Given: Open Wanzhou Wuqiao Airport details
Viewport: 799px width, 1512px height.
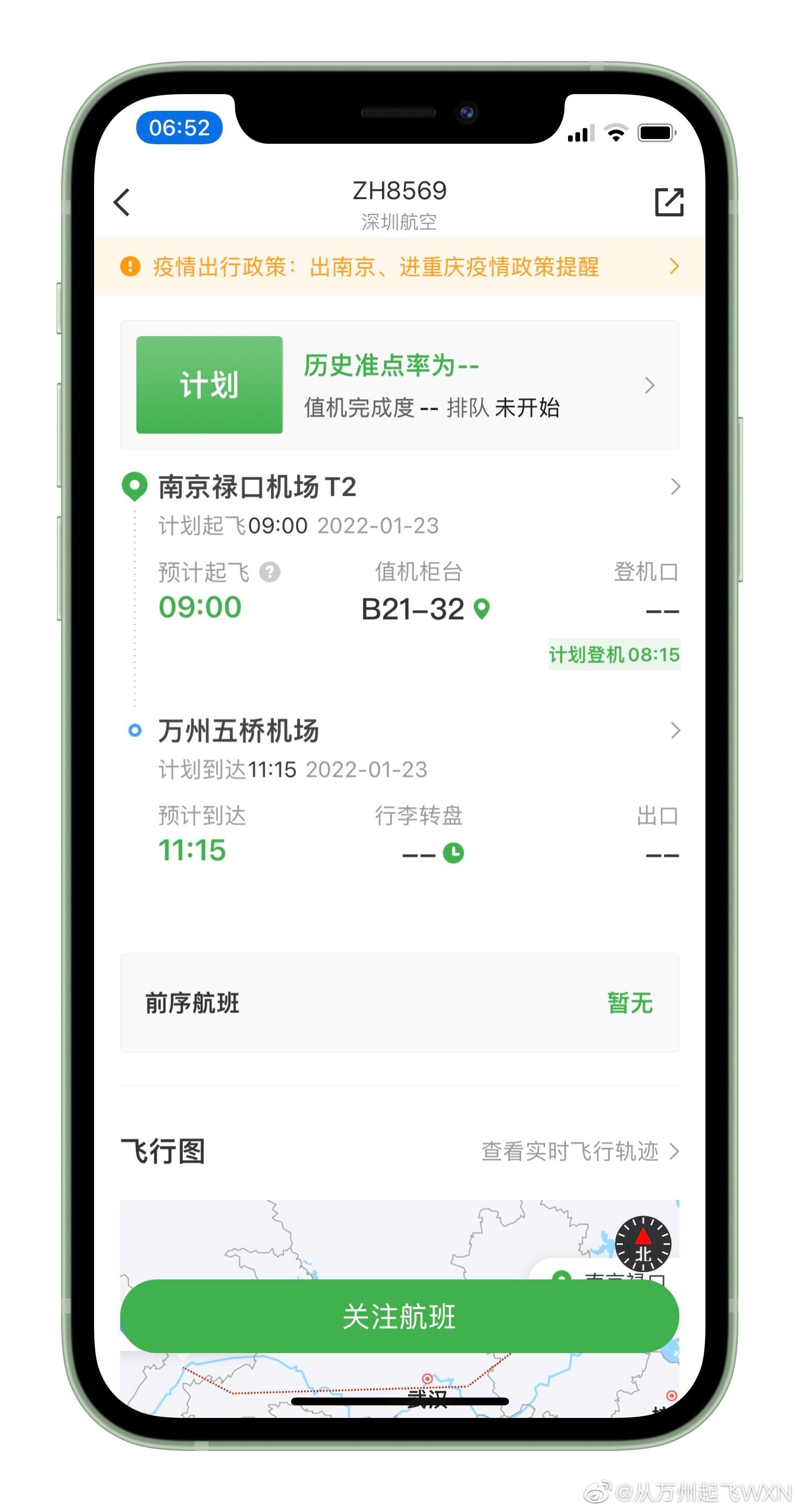Looking at the screenshot, I should [399, 731].
